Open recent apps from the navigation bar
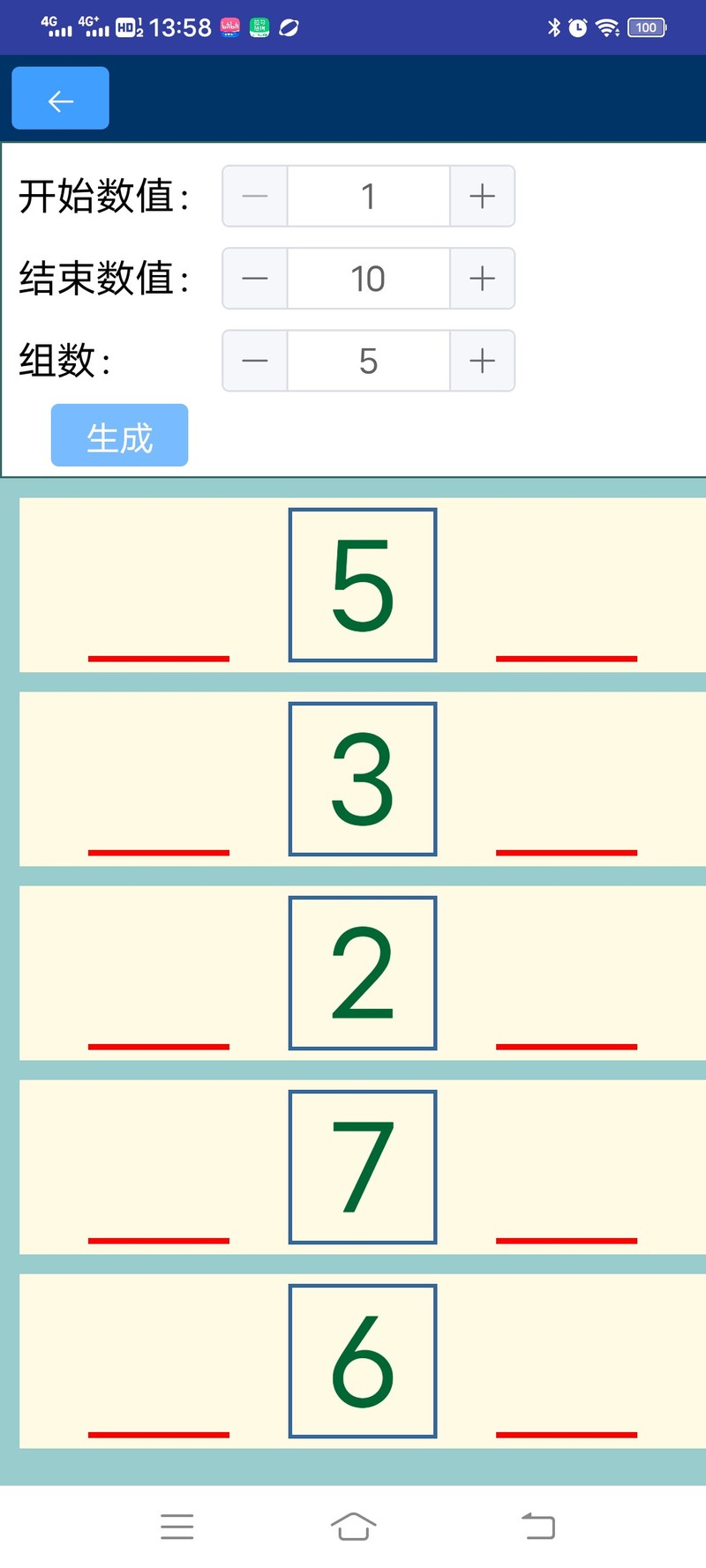 click(x=177, y=1527)
